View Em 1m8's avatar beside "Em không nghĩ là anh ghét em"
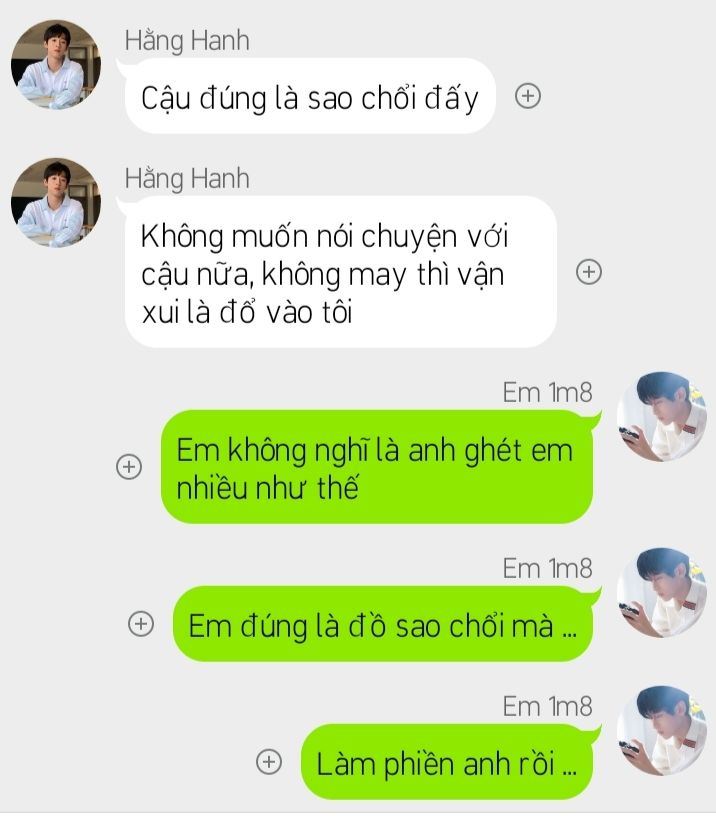 tap(661, 416)
